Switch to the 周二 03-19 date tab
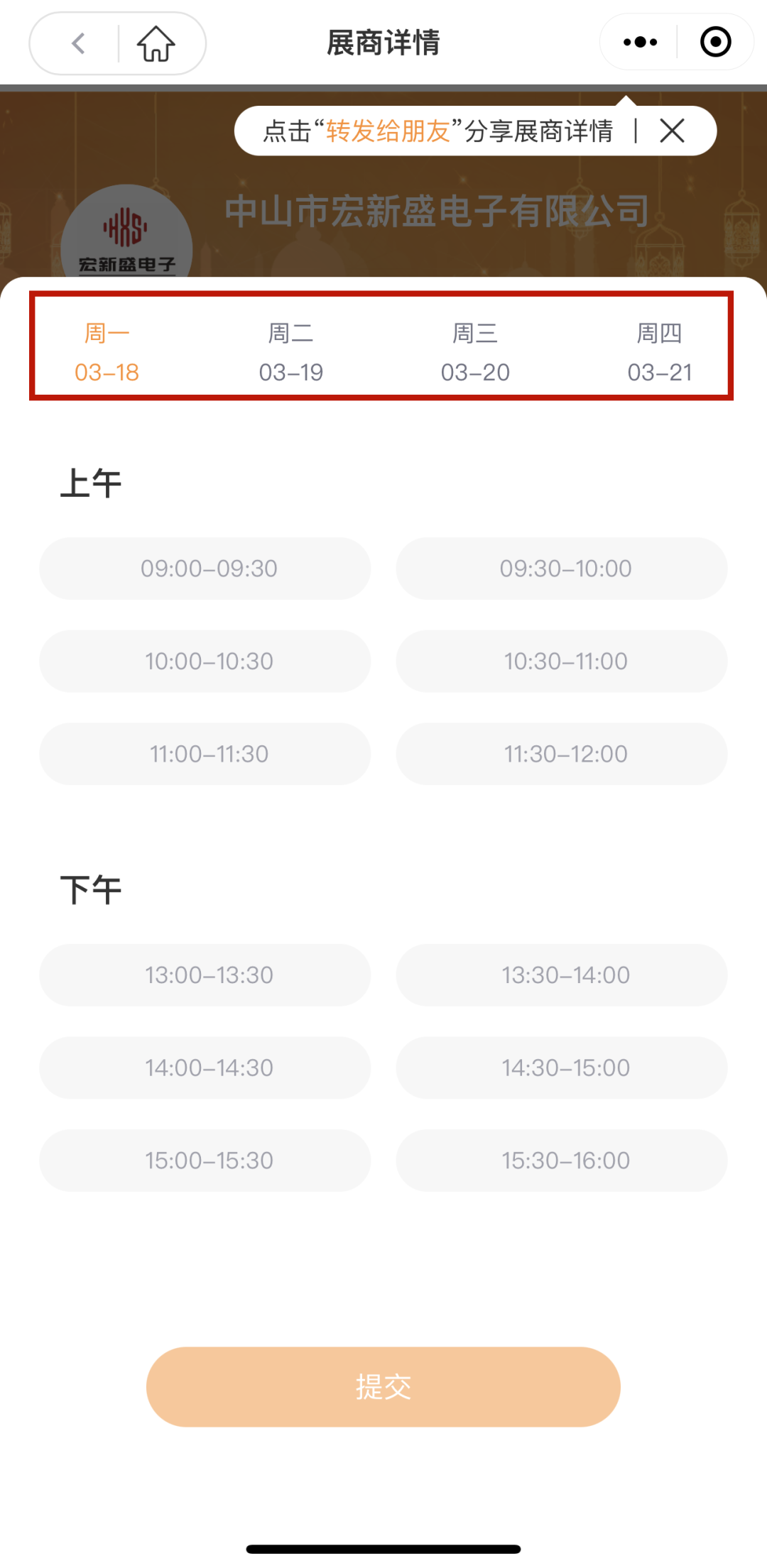The height and width of the screenshot is (1568, 767). pos(291,353)
